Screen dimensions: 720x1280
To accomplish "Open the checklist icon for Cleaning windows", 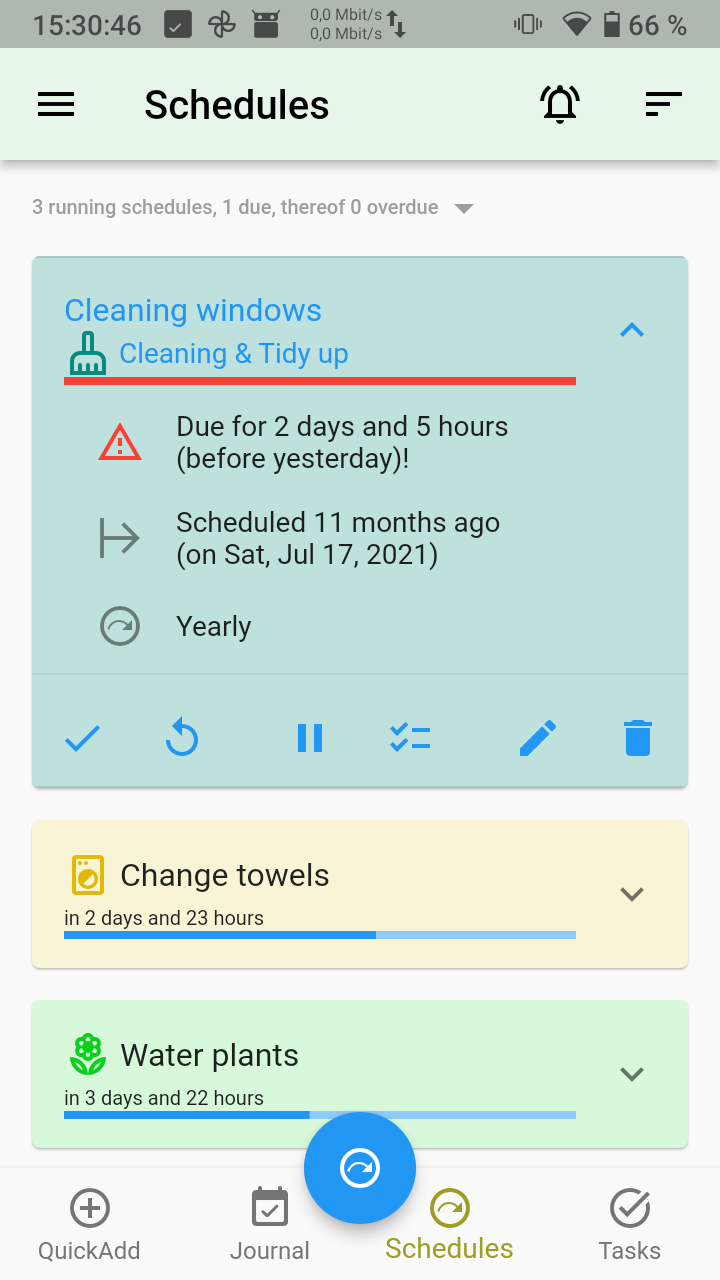I will coord(410,739).
